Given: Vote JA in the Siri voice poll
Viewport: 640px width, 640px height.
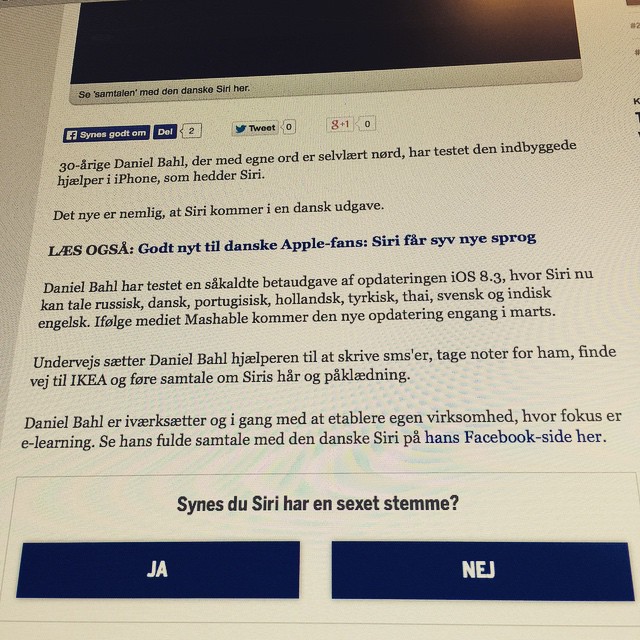Looking at the screenshot, I should point(157,569).
